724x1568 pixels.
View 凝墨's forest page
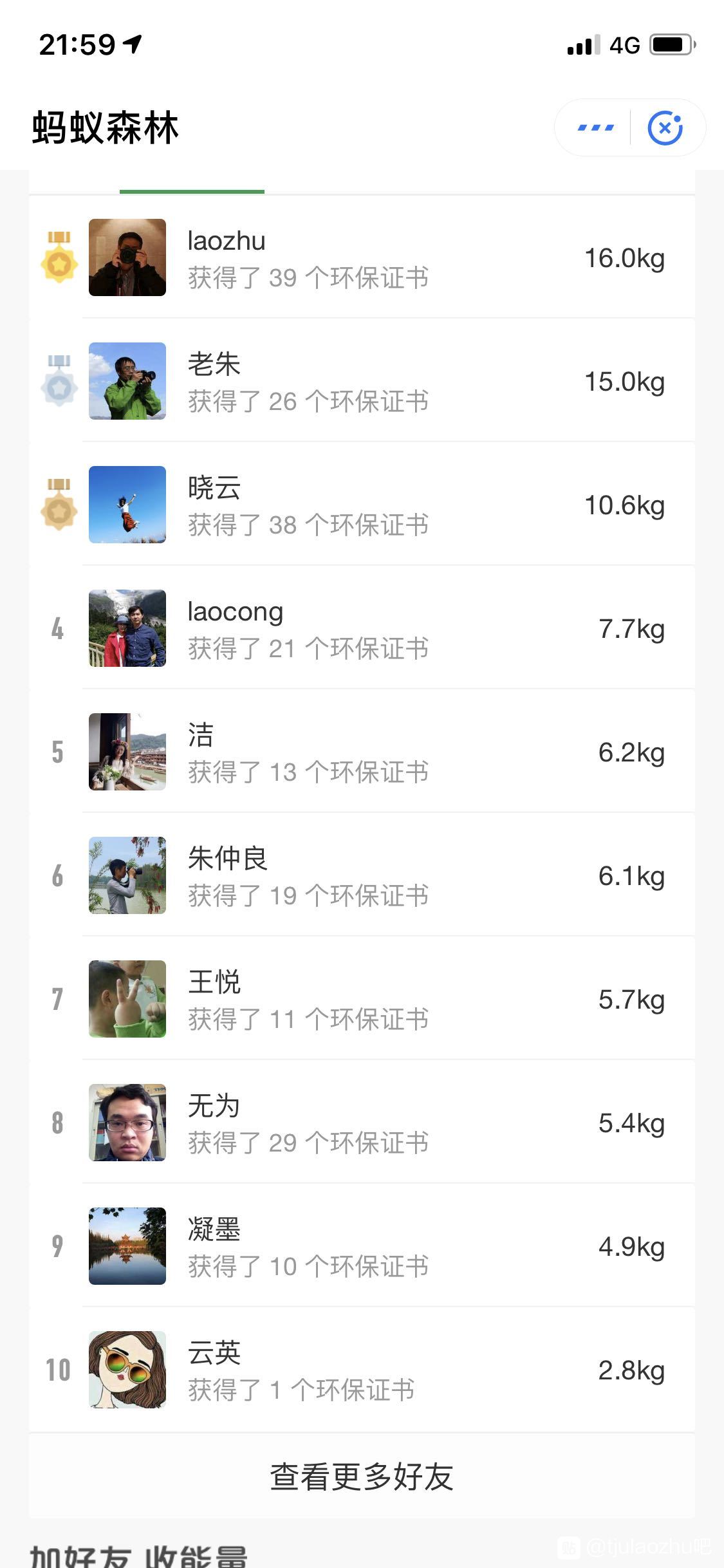(362, 1246)
